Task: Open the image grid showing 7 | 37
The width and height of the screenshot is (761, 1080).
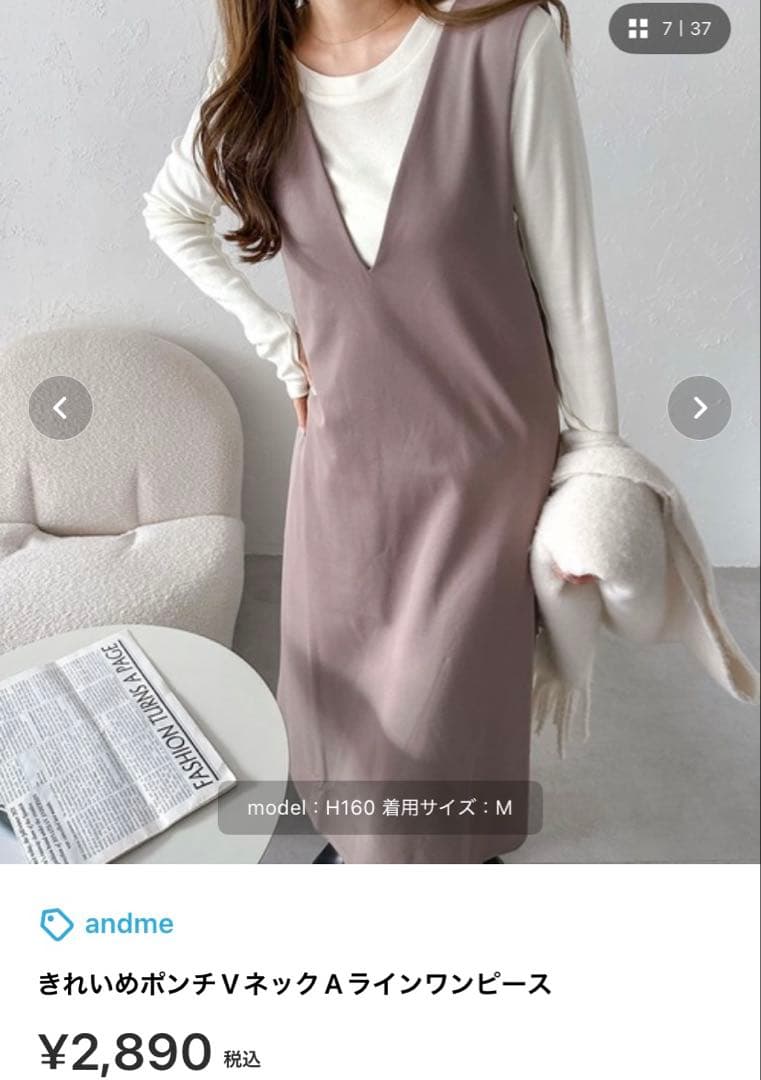Action: [x=670, y=29]
